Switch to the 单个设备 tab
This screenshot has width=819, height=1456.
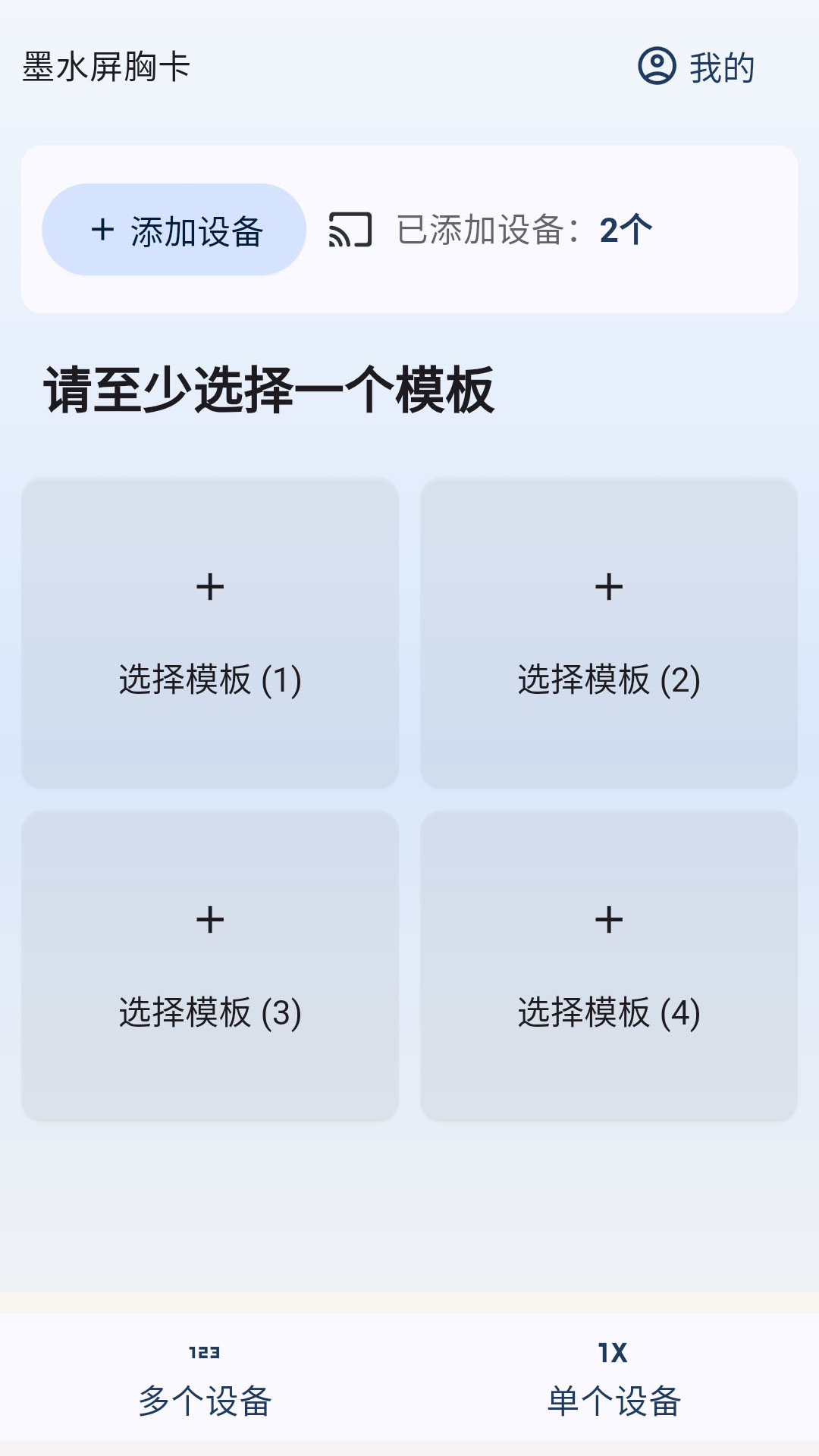[x=613, y=1380]
